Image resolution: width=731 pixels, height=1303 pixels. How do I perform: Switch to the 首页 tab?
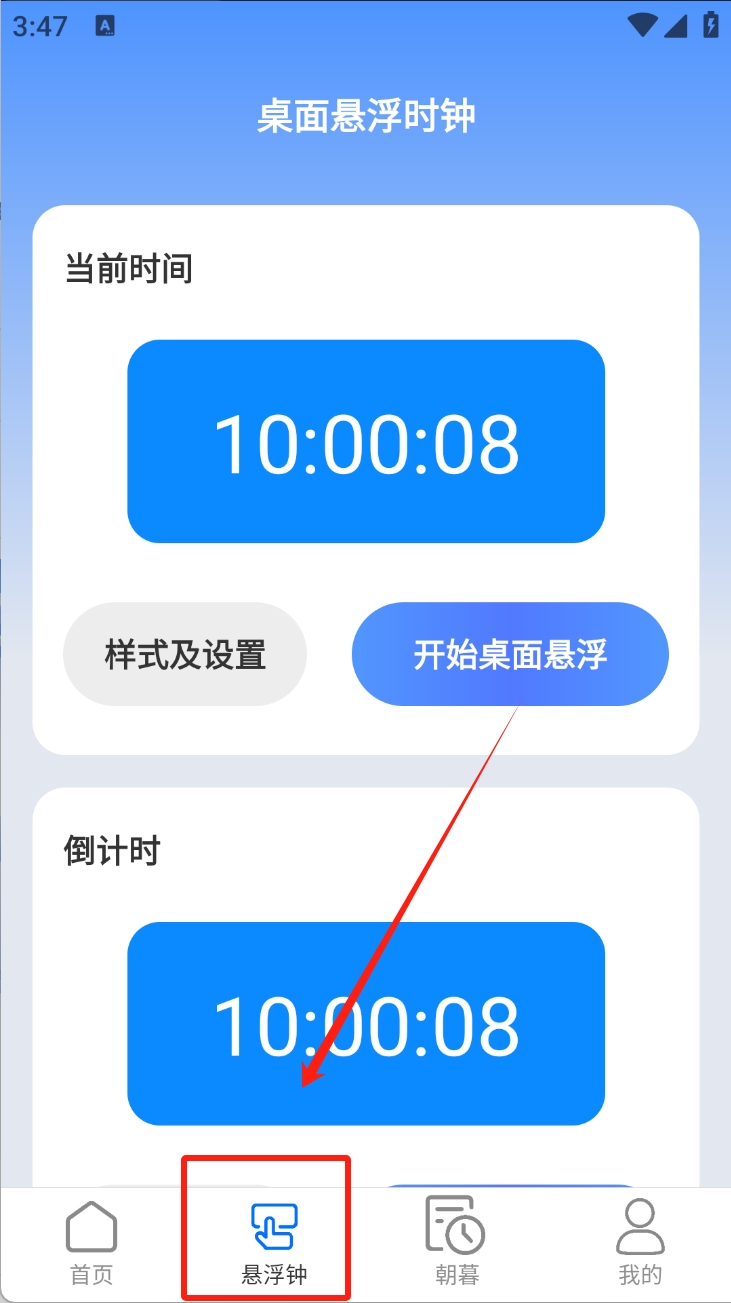point(91,1243)
